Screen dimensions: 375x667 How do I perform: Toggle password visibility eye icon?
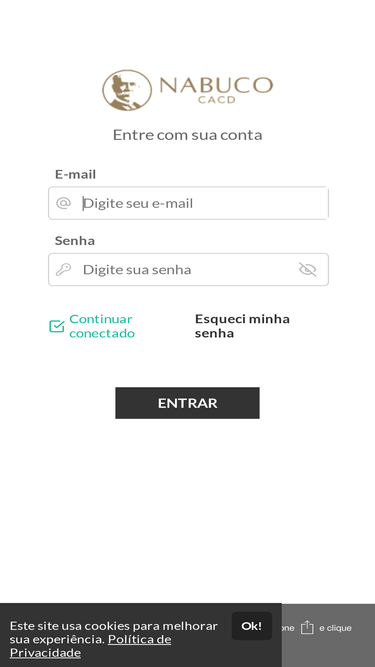[x=307, y=270]
